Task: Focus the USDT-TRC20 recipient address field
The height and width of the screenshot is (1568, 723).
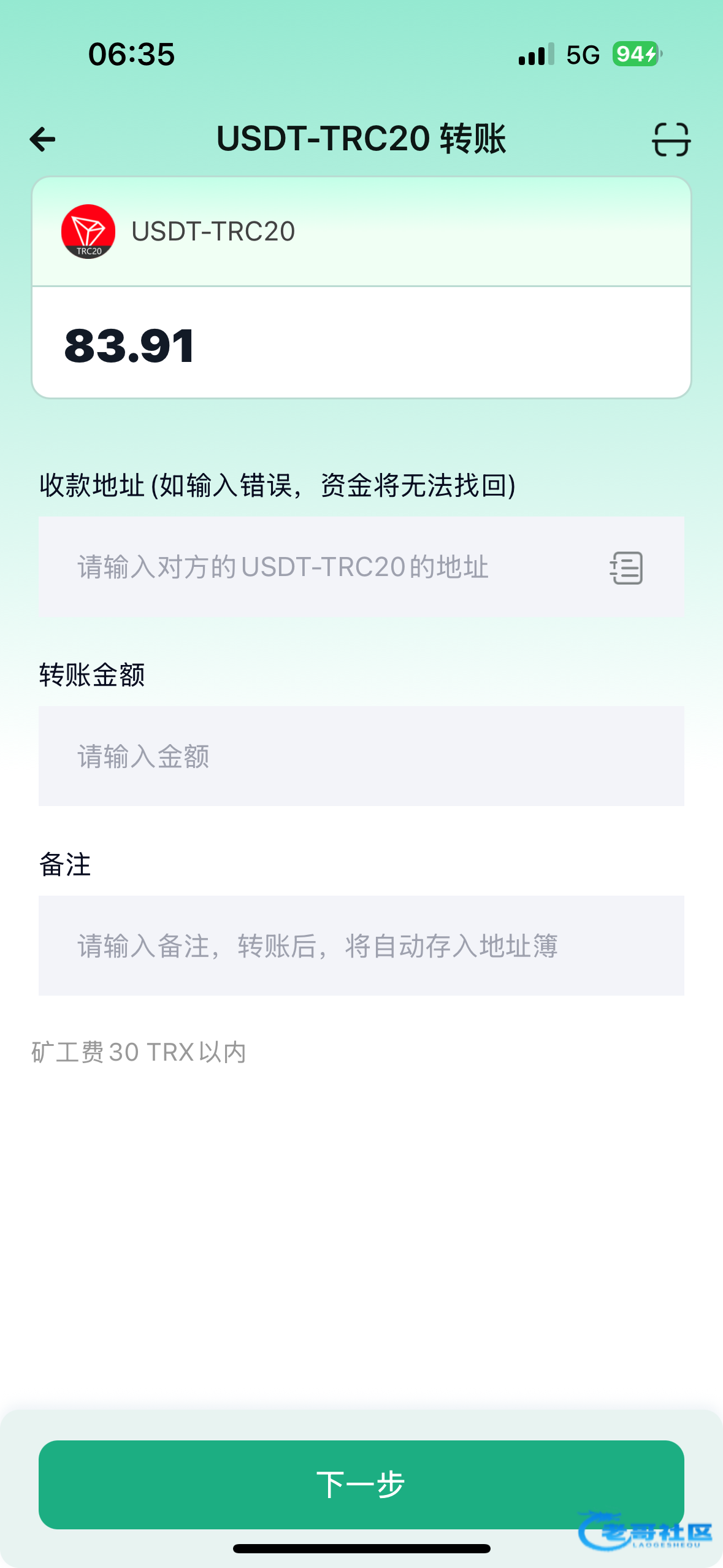Action: [x=319, y=567]
